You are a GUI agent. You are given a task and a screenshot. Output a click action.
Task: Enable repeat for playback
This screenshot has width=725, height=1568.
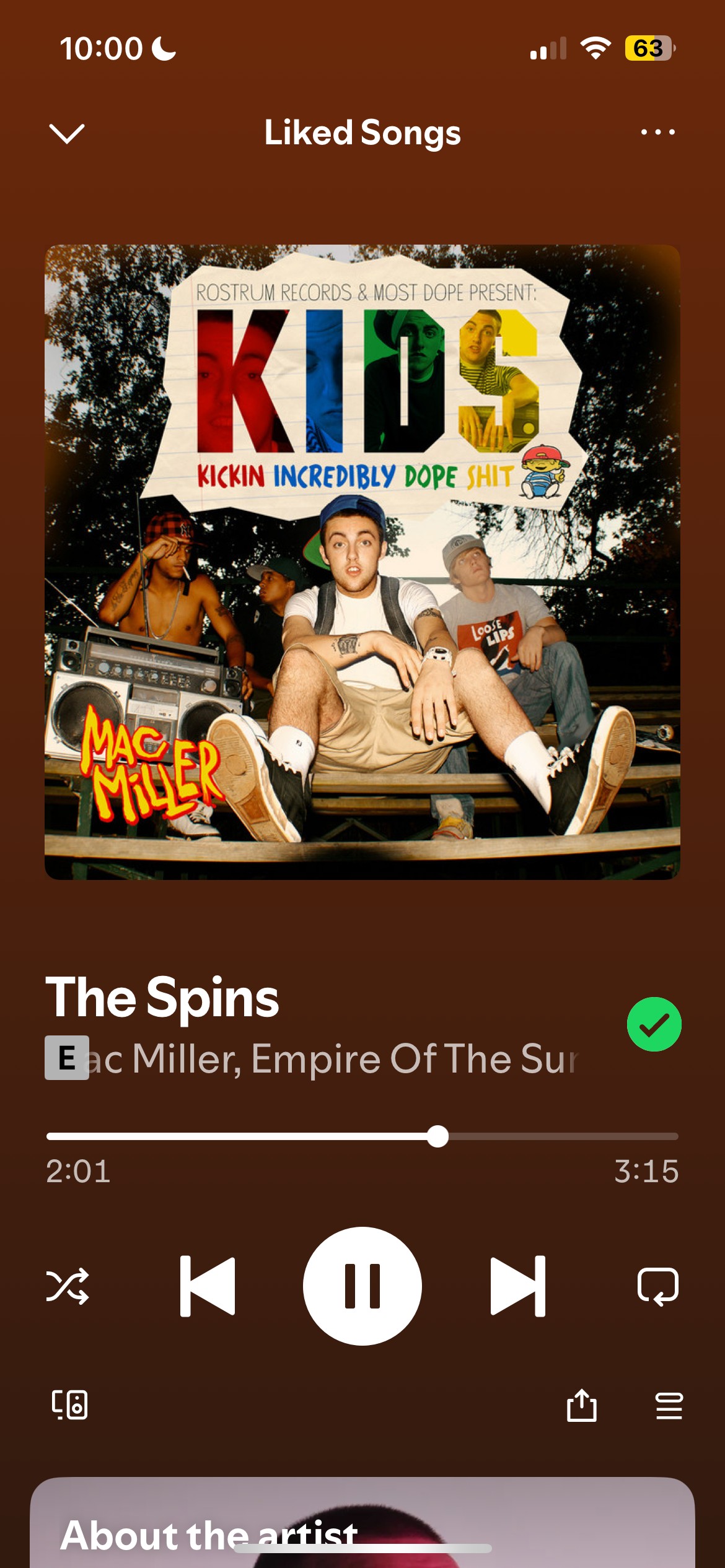point(657,1286)
